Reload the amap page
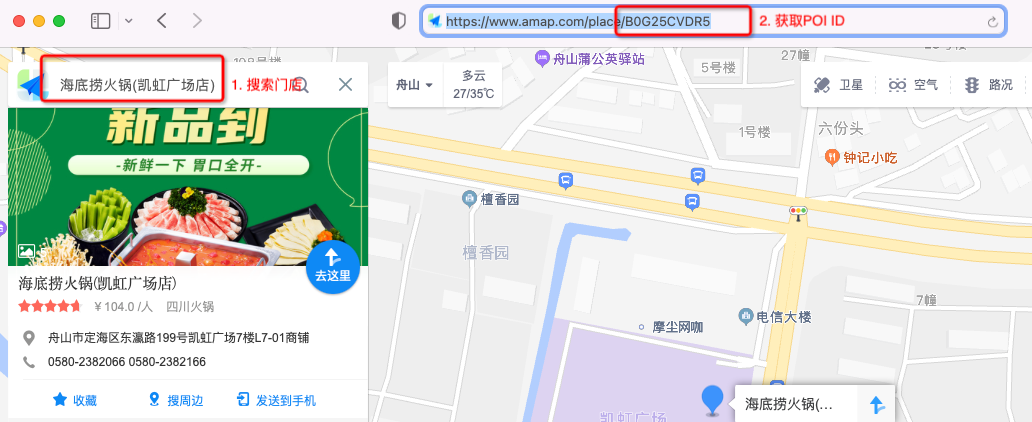Viewport: 1032px width, 422px height. [992, 21]
